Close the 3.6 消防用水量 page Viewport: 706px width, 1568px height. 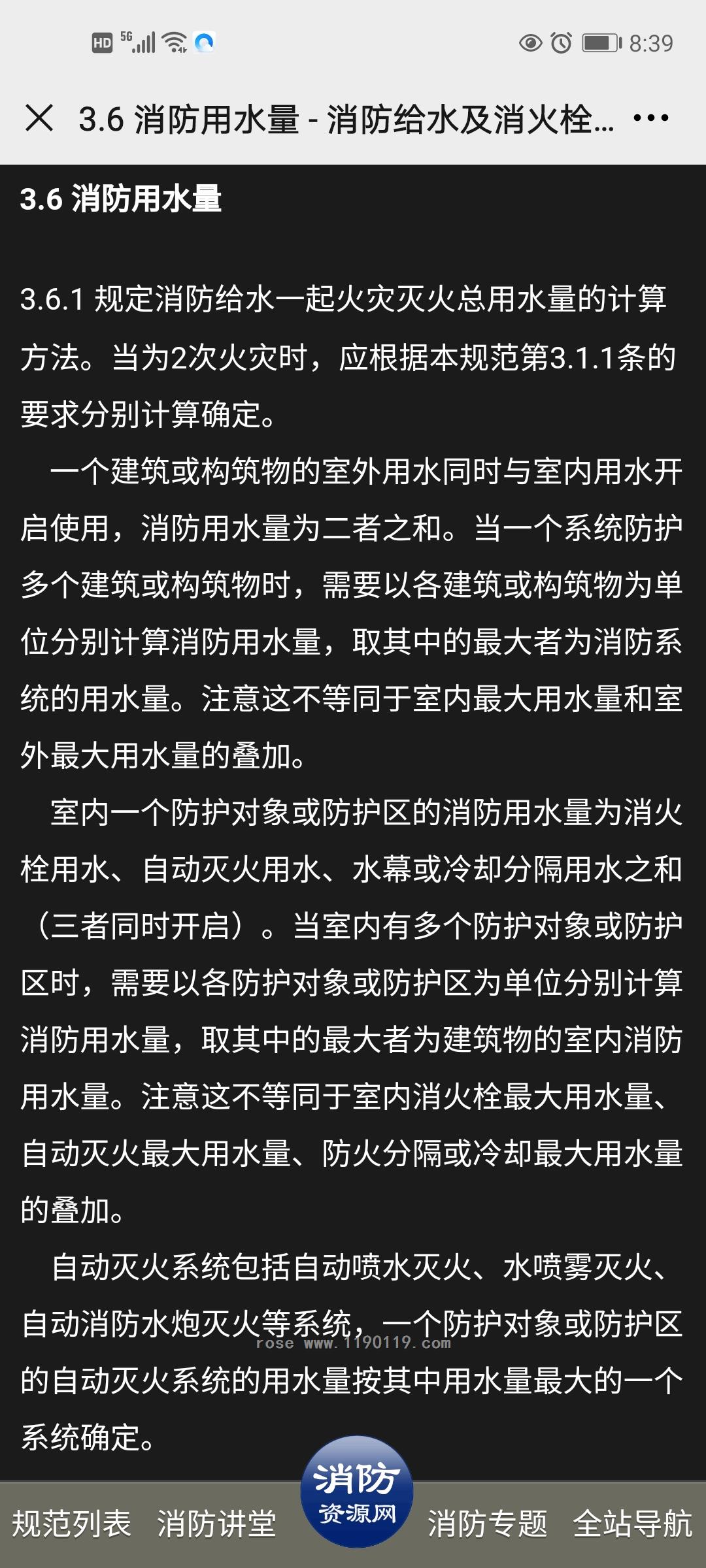point(39,118)
